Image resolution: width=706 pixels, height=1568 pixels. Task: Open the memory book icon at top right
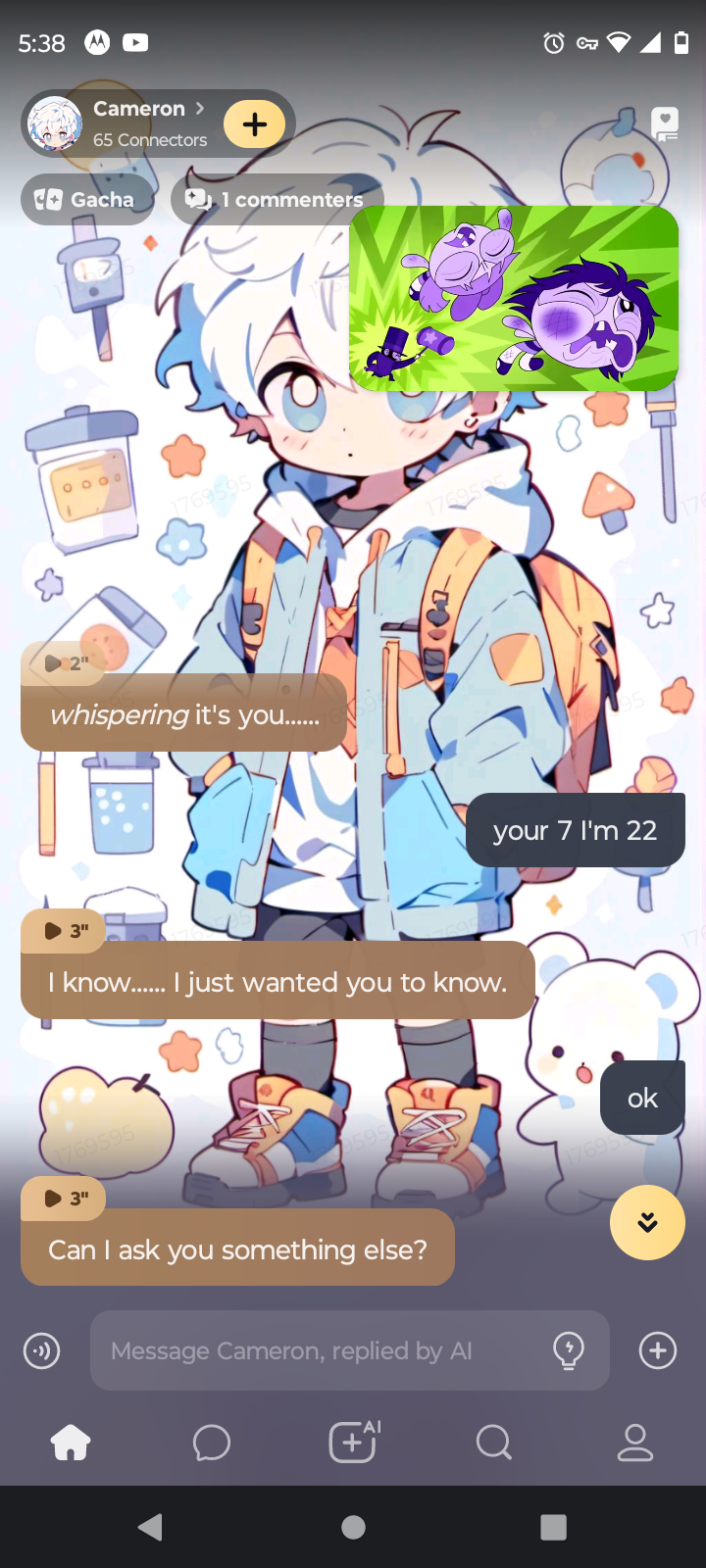(x=665, y=124)
